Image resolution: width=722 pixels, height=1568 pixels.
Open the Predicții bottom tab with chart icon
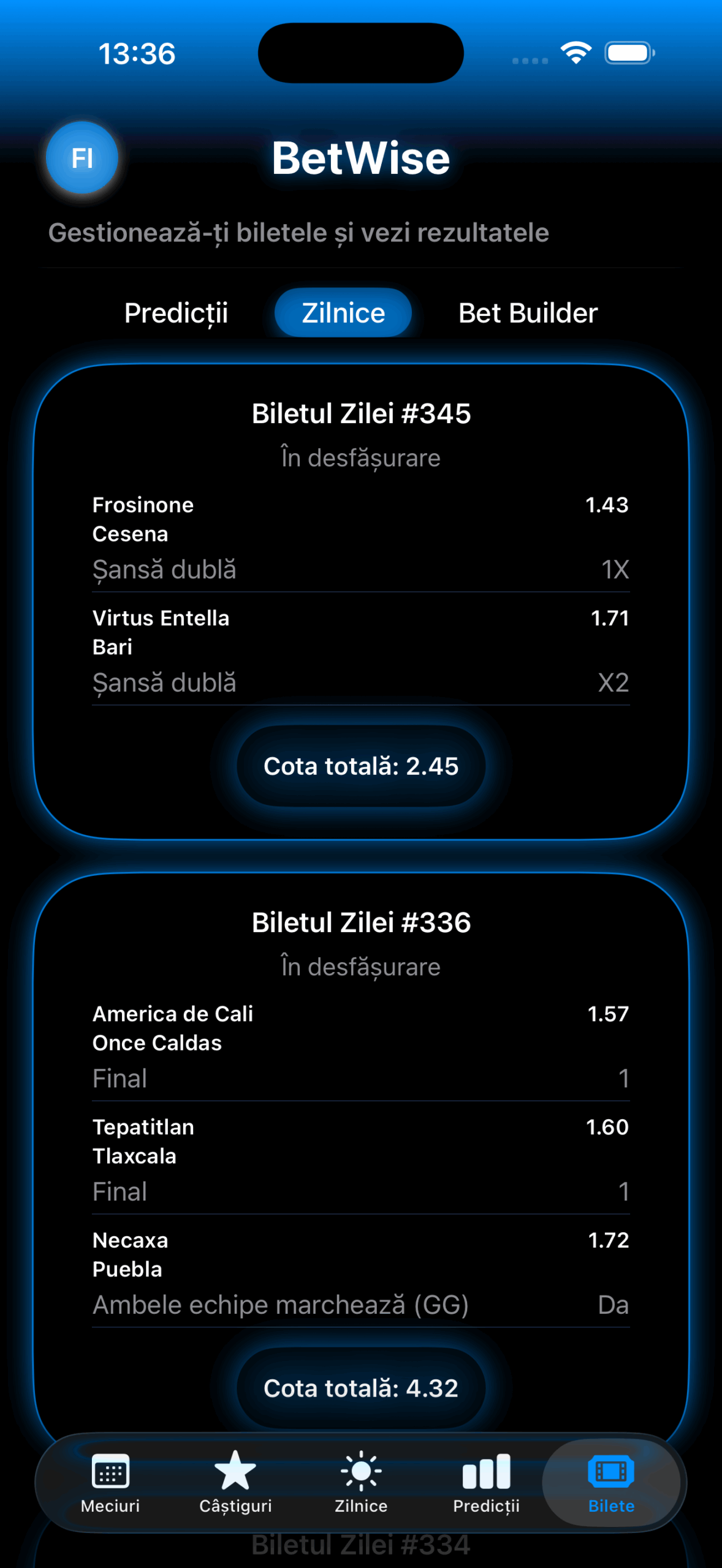[486, 1481]
